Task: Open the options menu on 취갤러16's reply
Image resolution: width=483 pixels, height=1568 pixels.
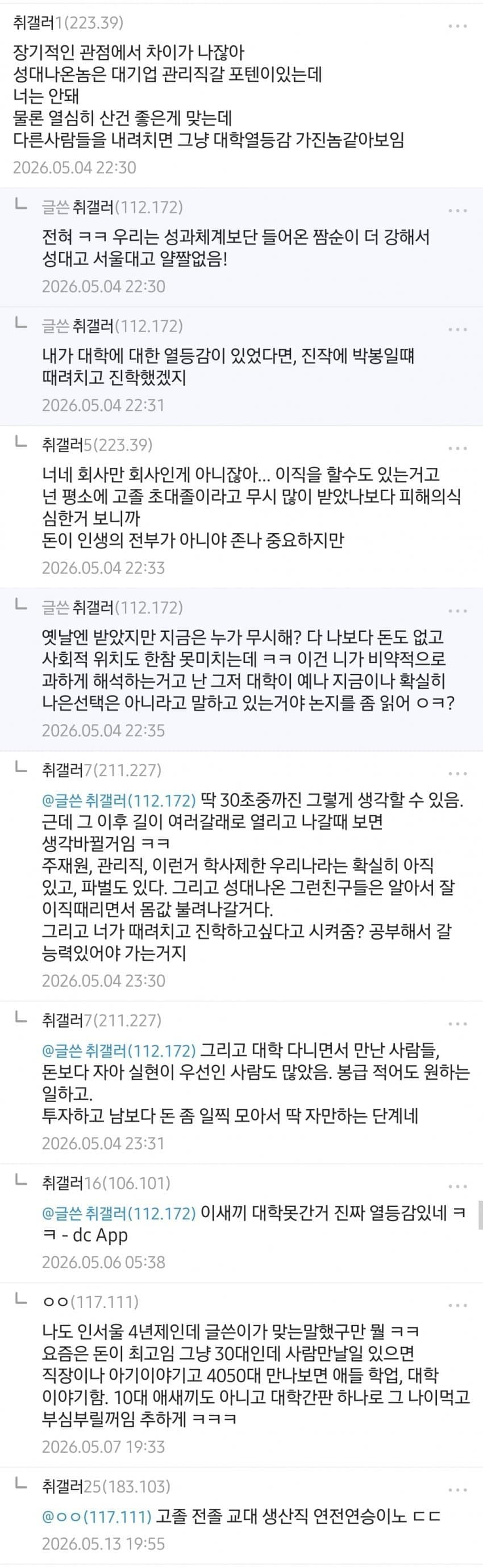Action: (457, 1186)
